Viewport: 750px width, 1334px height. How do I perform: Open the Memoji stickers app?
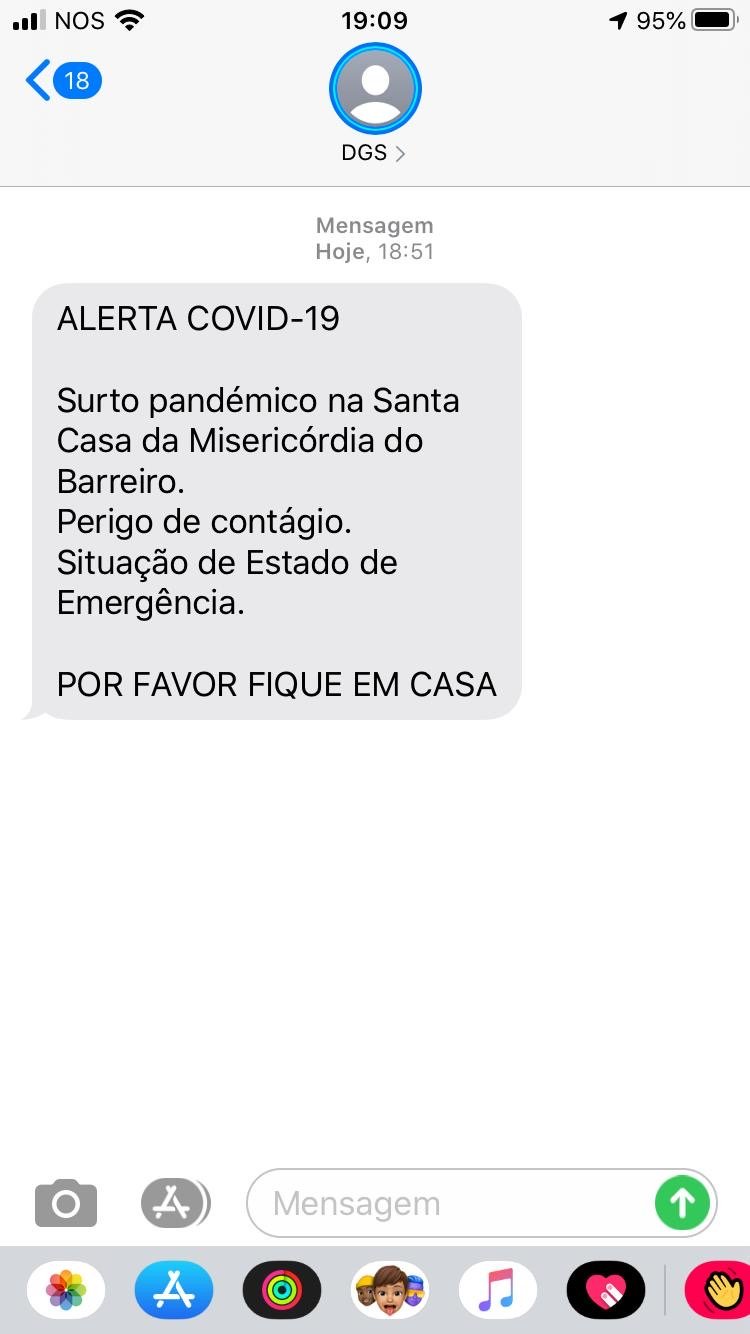click(x=390, y=1290)
